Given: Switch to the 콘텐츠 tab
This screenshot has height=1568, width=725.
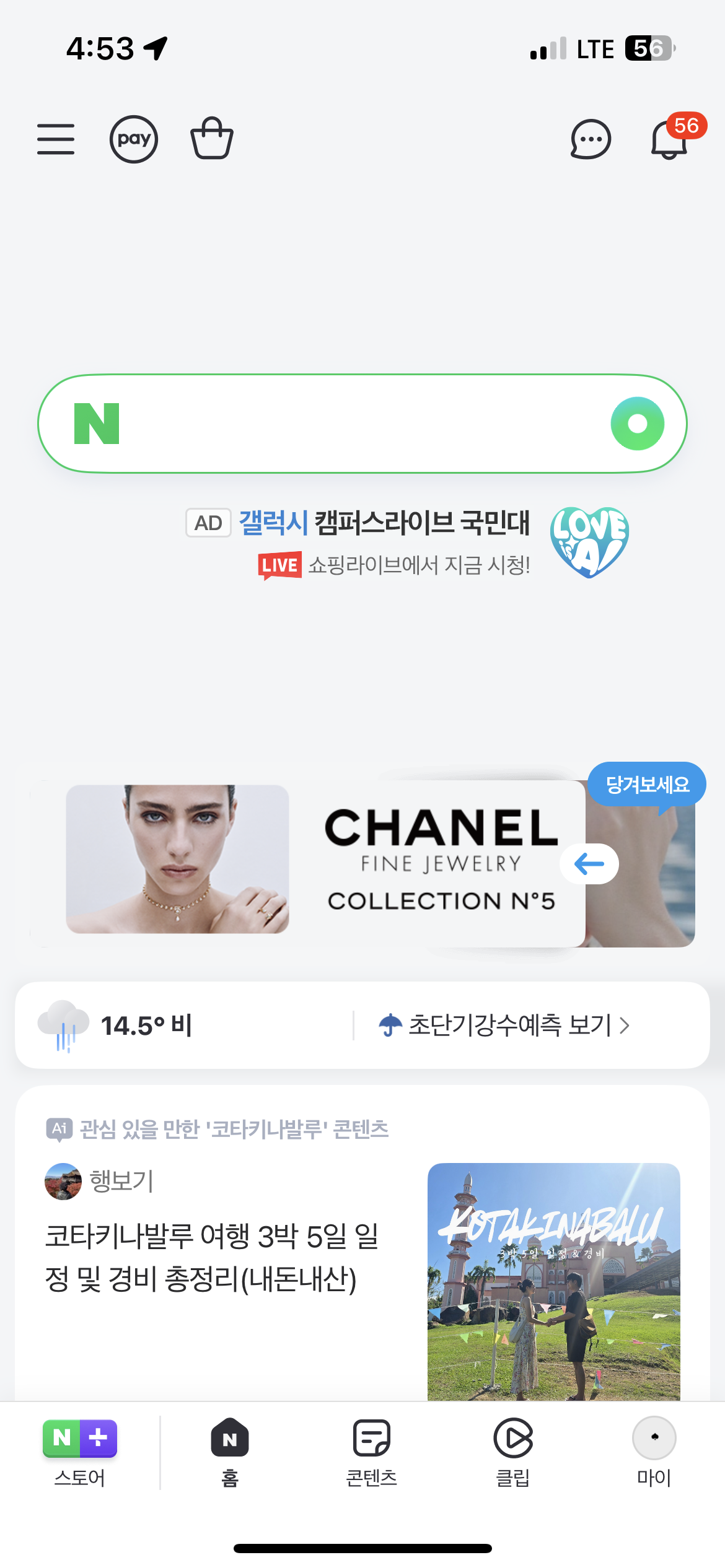Looking at the screenshot, I should [371, 1453].
